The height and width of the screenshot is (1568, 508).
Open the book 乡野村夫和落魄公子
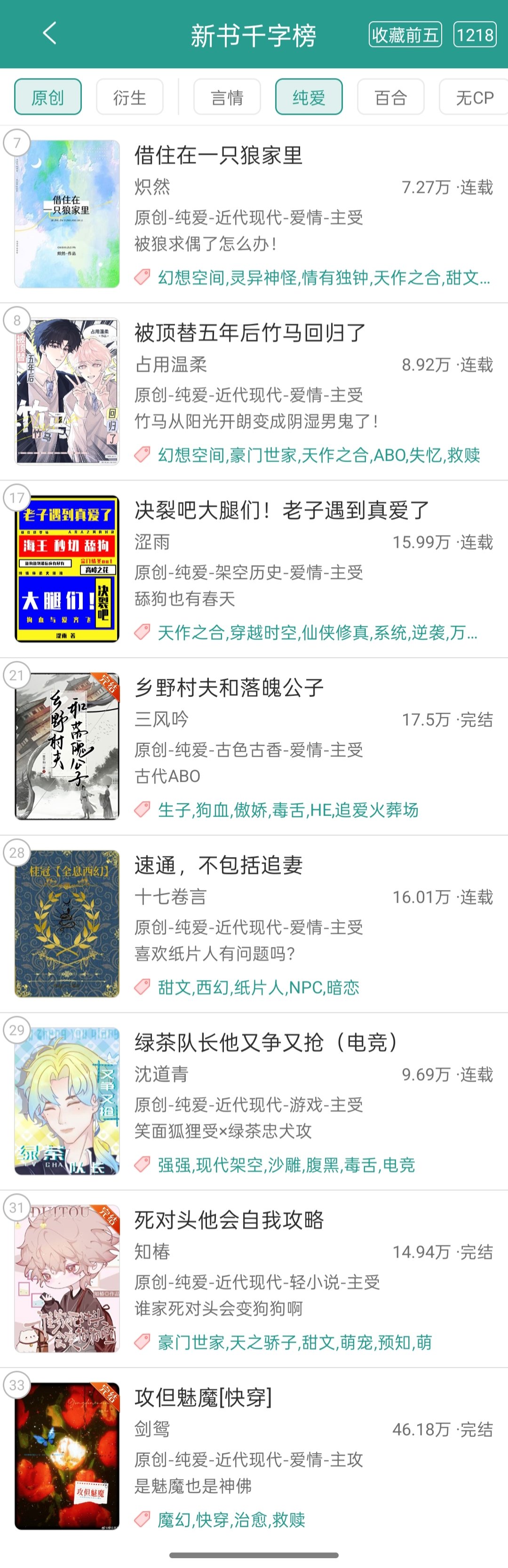(x=229, y=688)
